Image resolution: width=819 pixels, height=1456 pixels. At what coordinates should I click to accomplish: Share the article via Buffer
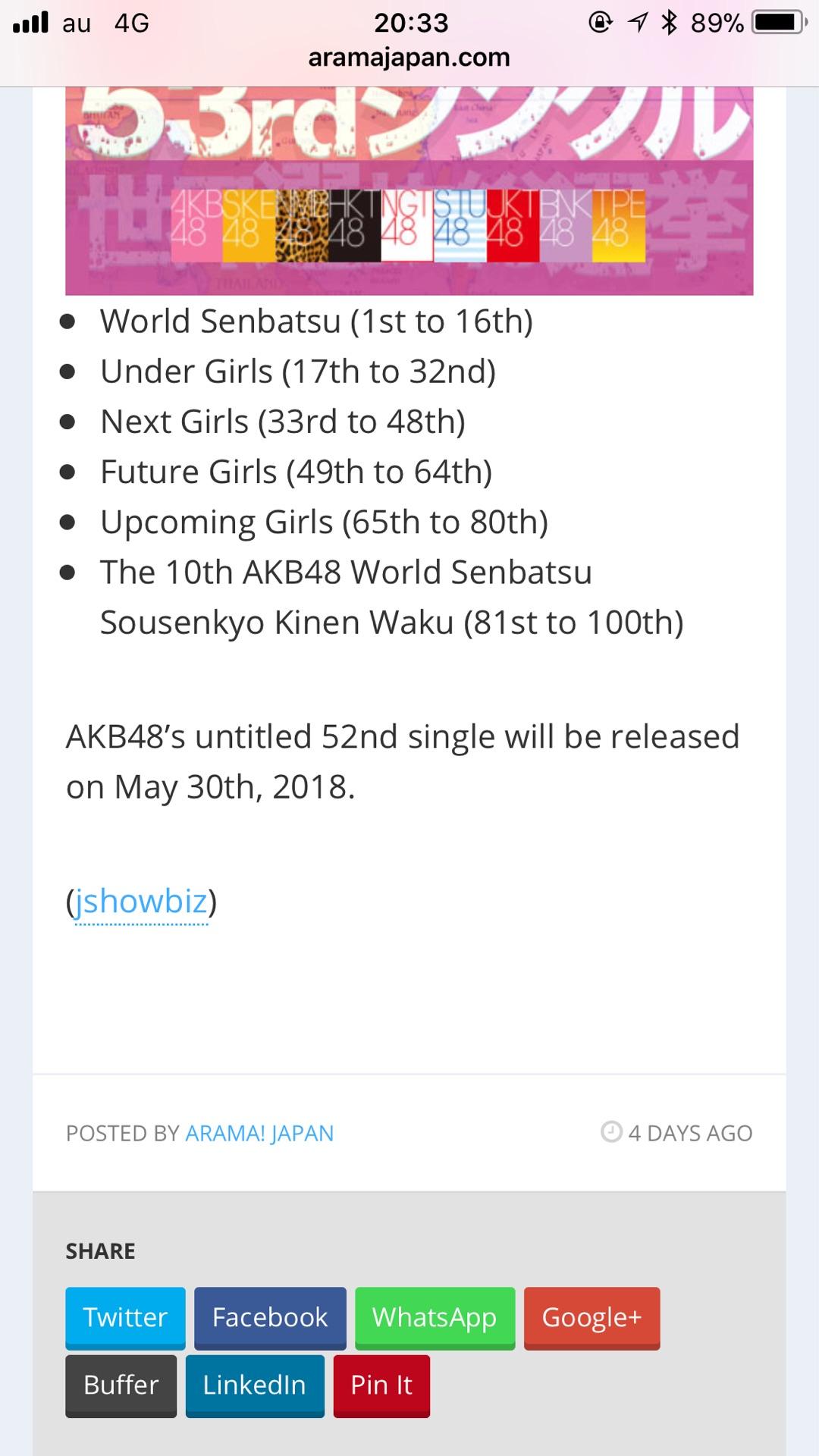(x=121, y=1386)
